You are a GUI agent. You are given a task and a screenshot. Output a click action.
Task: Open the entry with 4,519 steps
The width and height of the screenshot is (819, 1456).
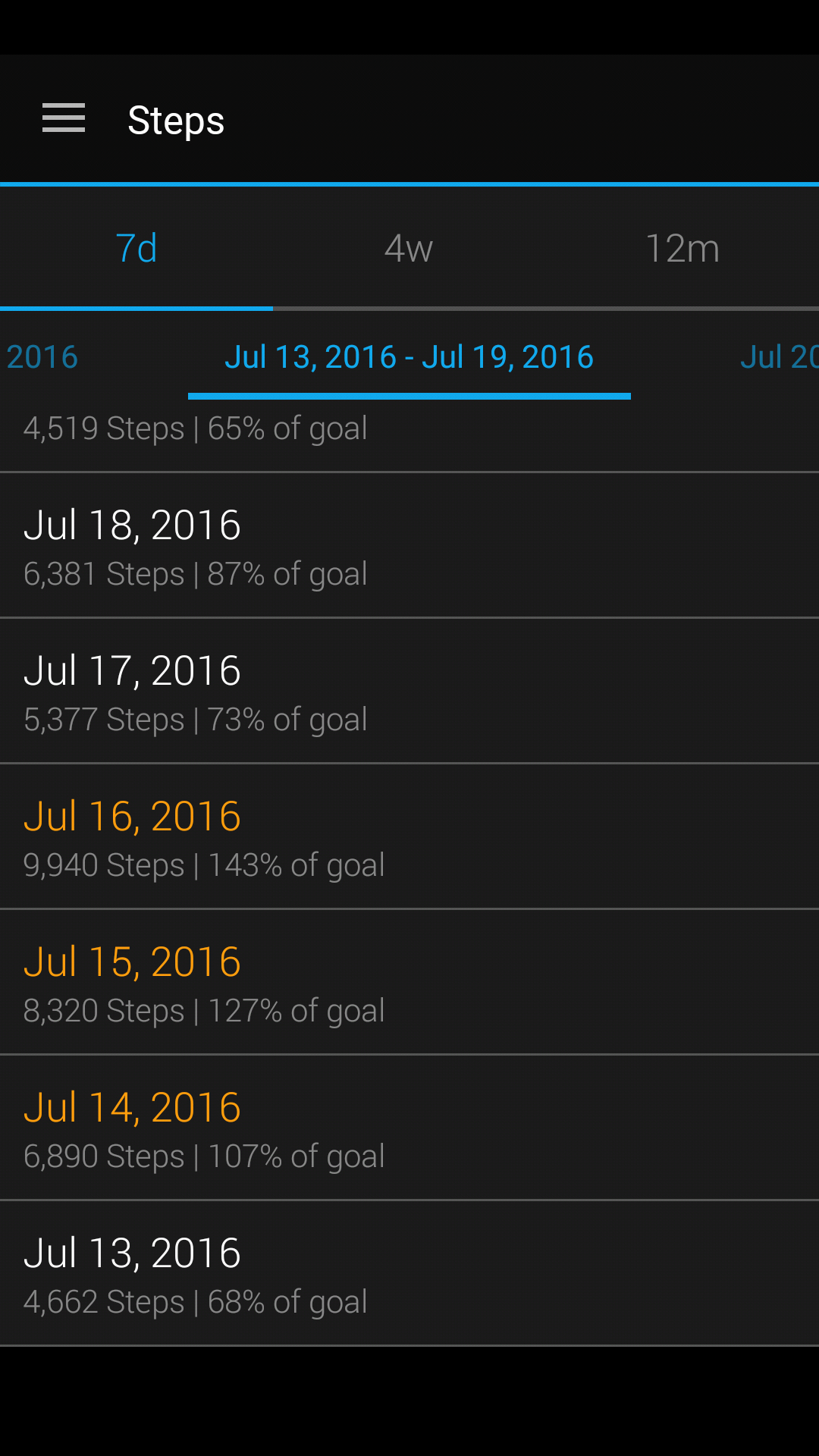tap(409, 432)
